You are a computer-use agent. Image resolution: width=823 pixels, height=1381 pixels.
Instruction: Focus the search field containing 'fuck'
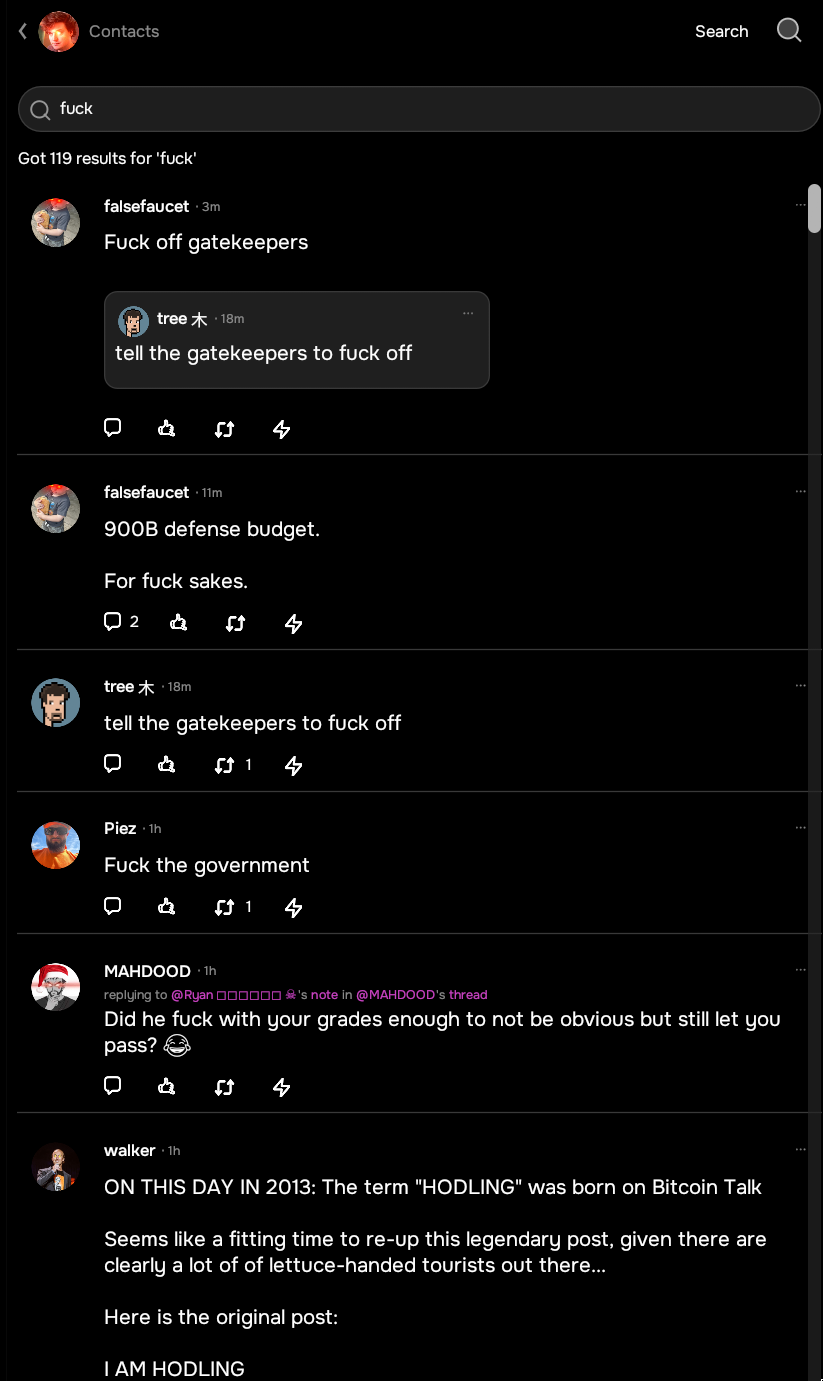point(420,109)
